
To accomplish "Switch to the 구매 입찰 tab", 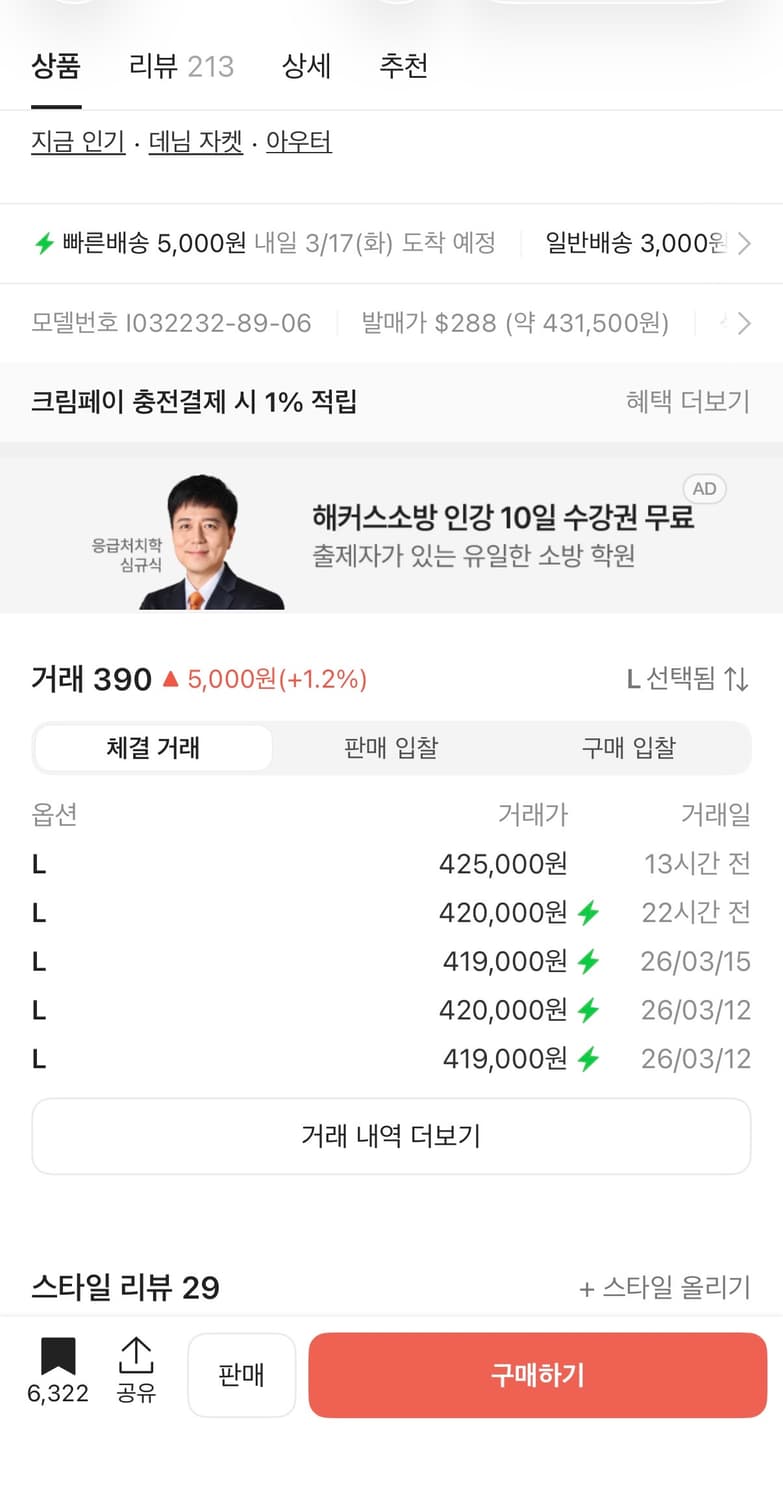I will [627, 748].
